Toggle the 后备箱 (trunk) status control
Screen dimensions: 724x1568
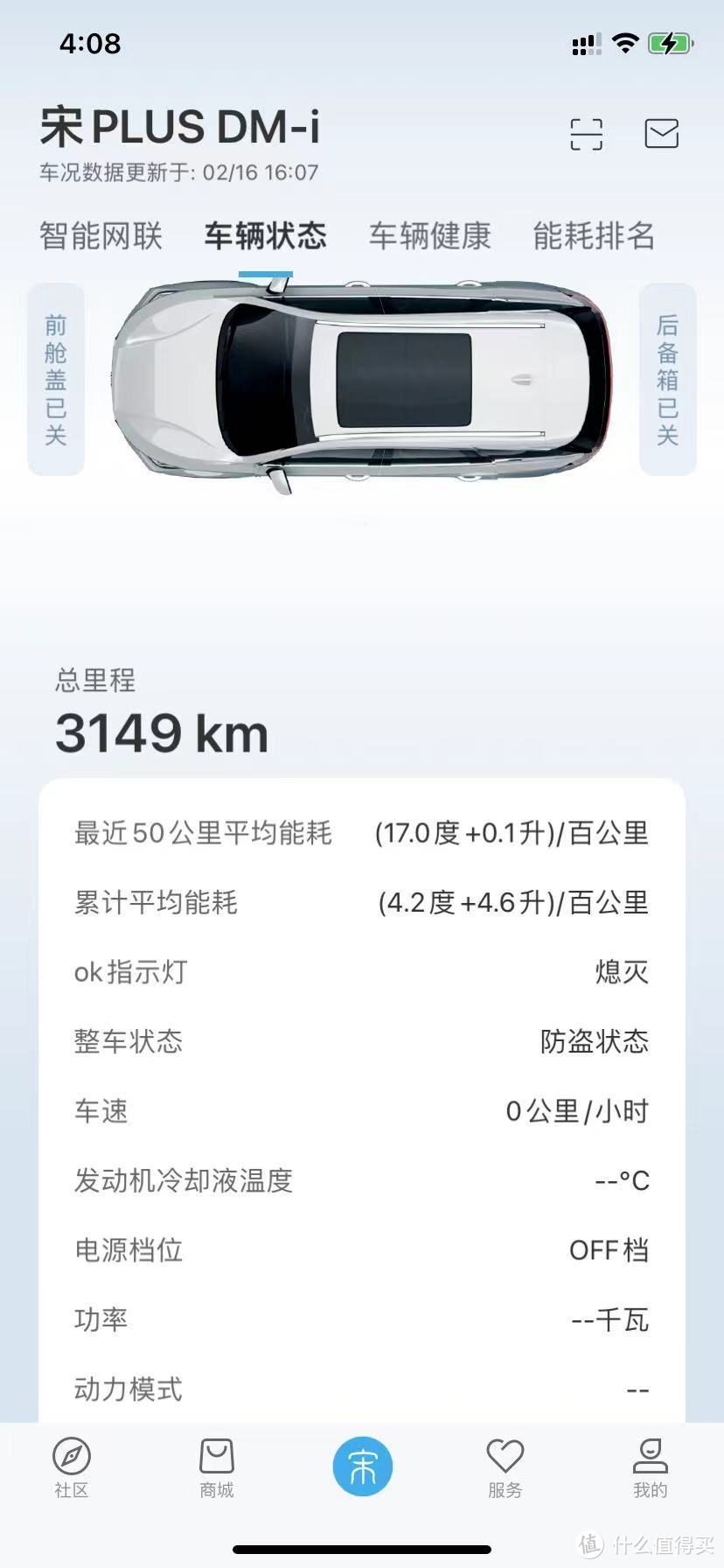click(x=666, y=378)
